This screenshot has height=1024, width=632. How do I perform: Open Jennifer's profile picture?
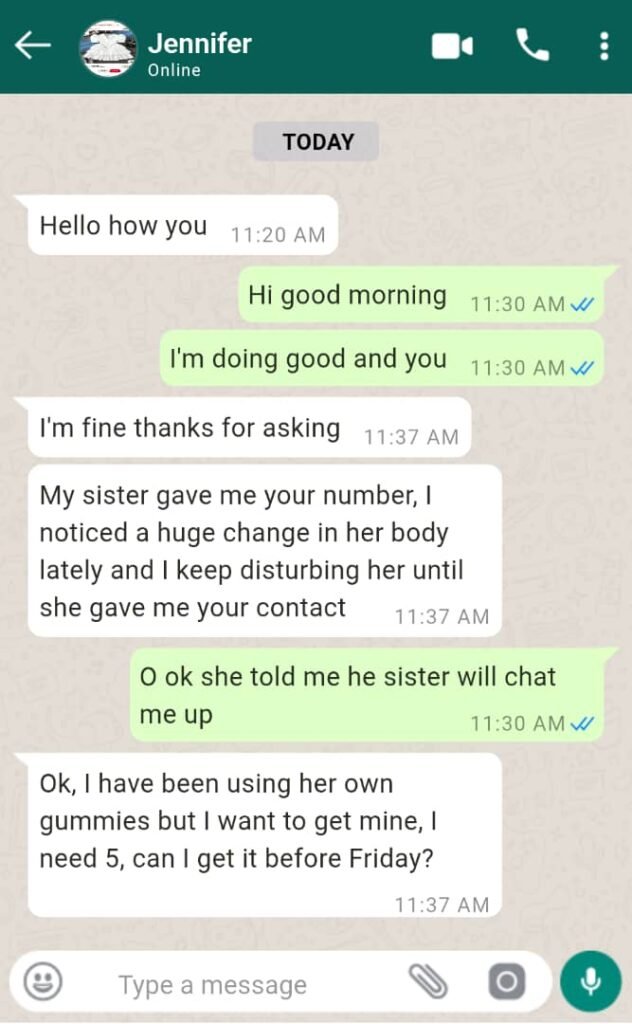(108, 47)
